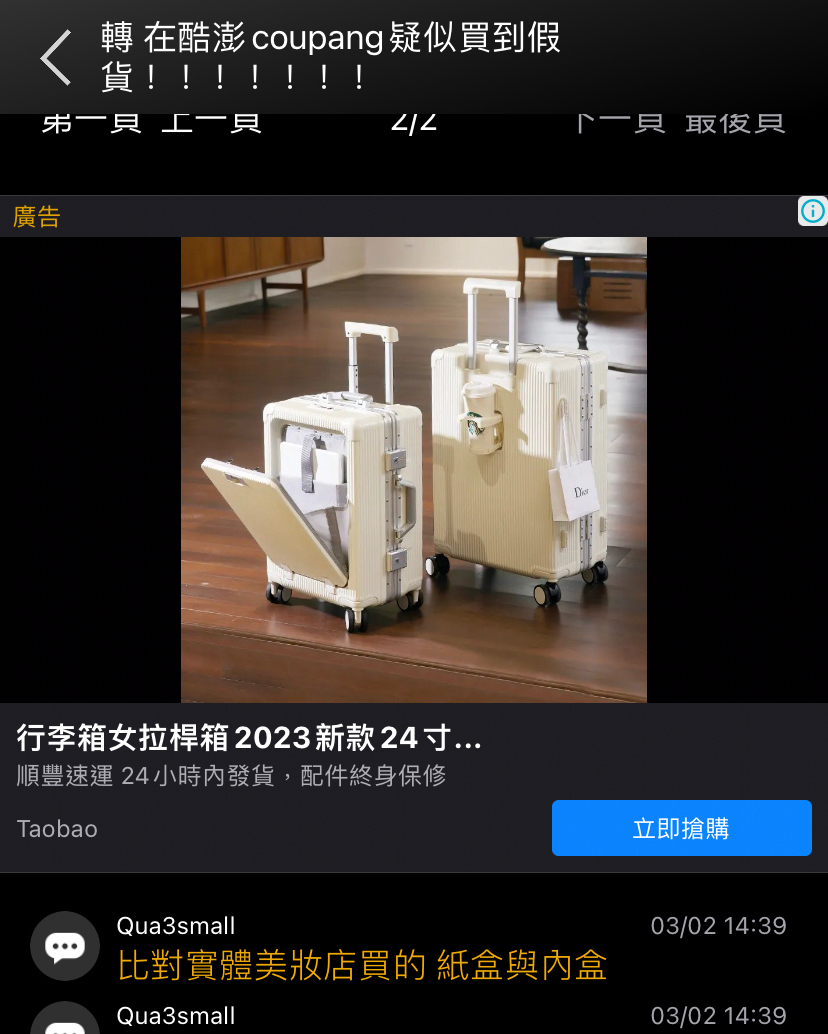Open the Taobao luggage ad image
828x1034 pixels.
click(413, 469)
